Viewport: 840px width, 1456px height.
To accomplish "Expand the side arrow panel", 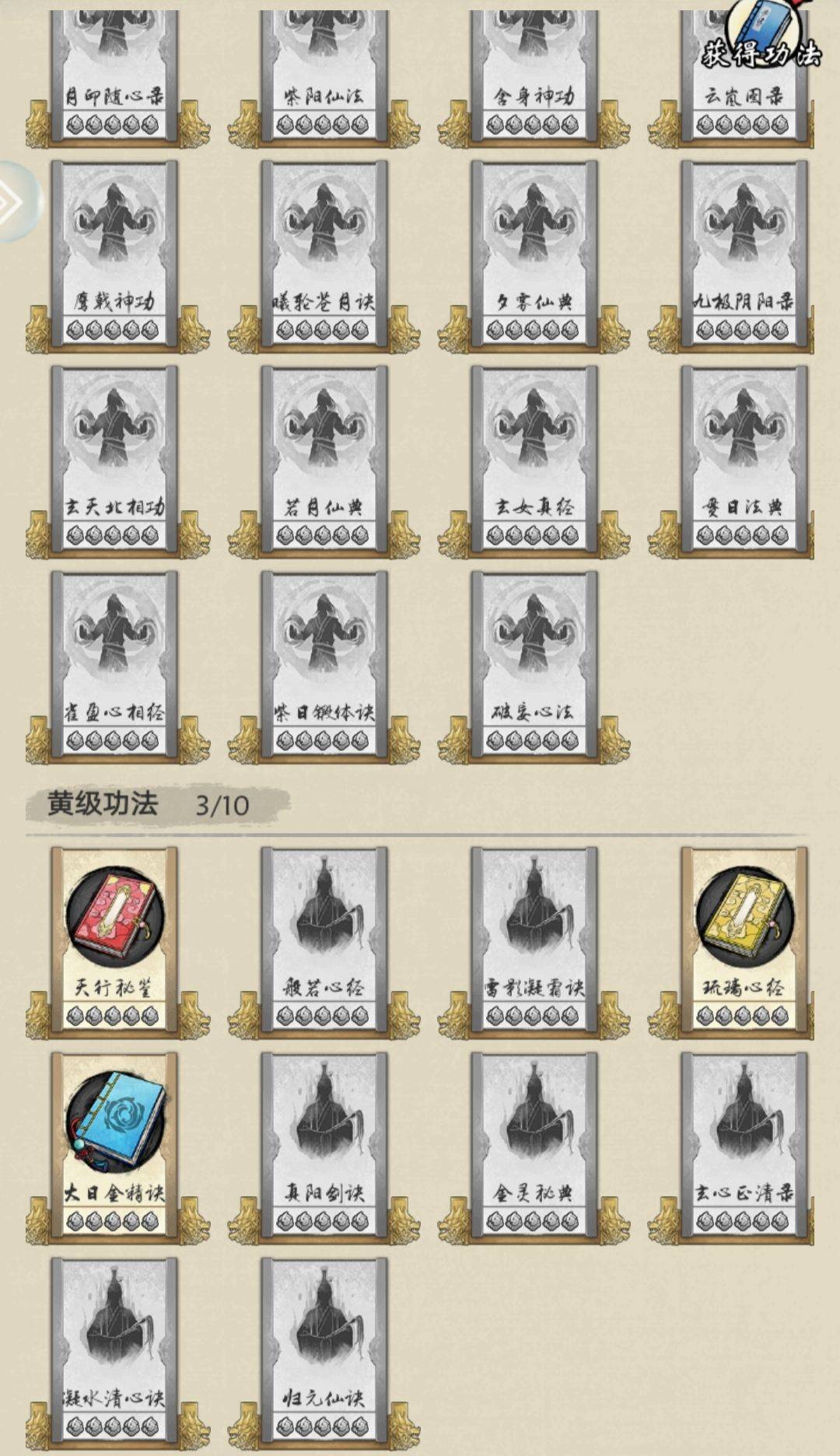I will tap(13, 202).
